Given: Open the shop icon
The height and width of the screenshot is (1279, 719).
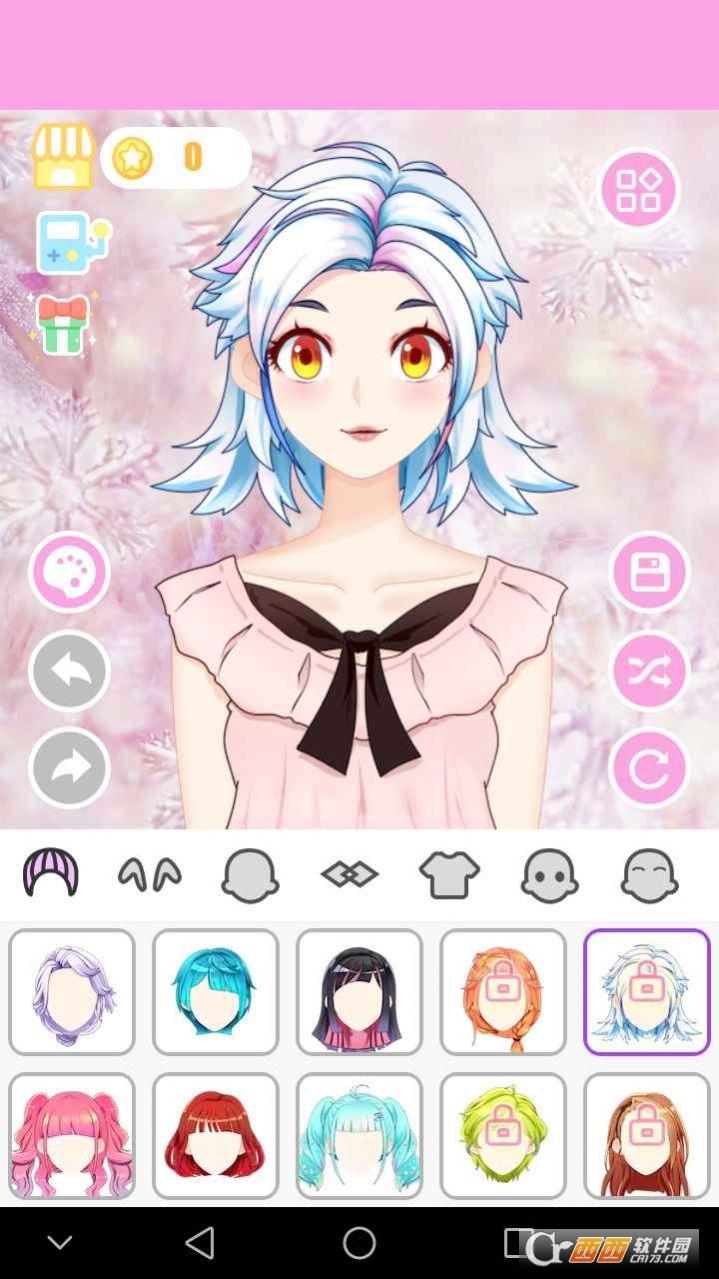Looking at the screenshot, I should (x=63, y=156).
